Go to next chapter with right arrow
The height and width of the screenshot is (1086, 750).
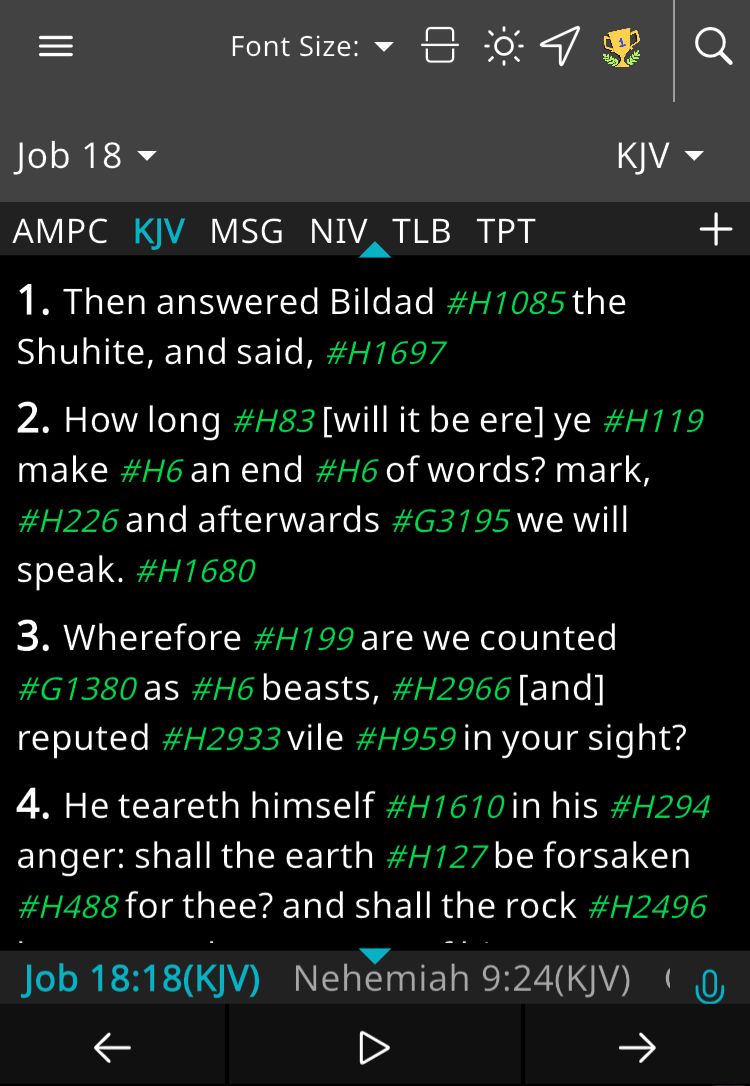[636, 1047]
